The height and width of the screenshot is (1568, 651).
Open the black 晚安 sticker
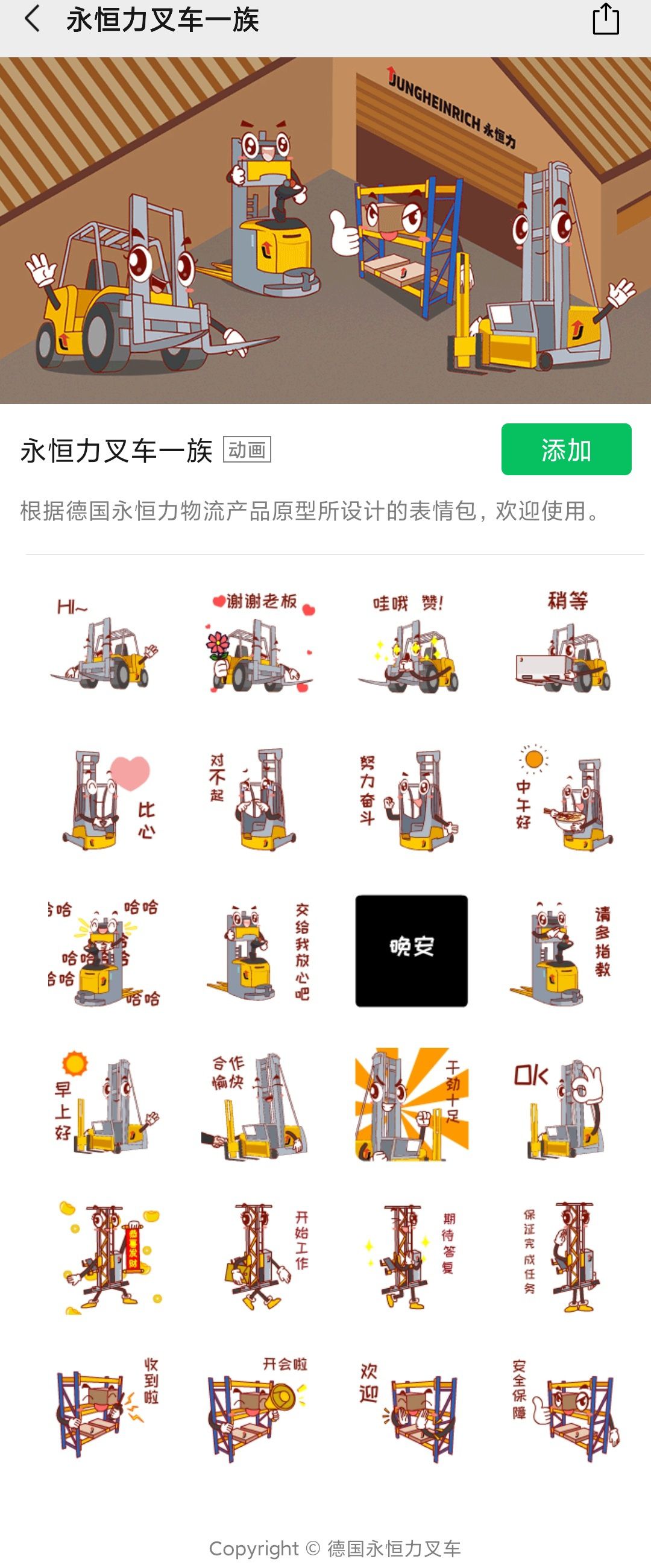coord(411,951)
